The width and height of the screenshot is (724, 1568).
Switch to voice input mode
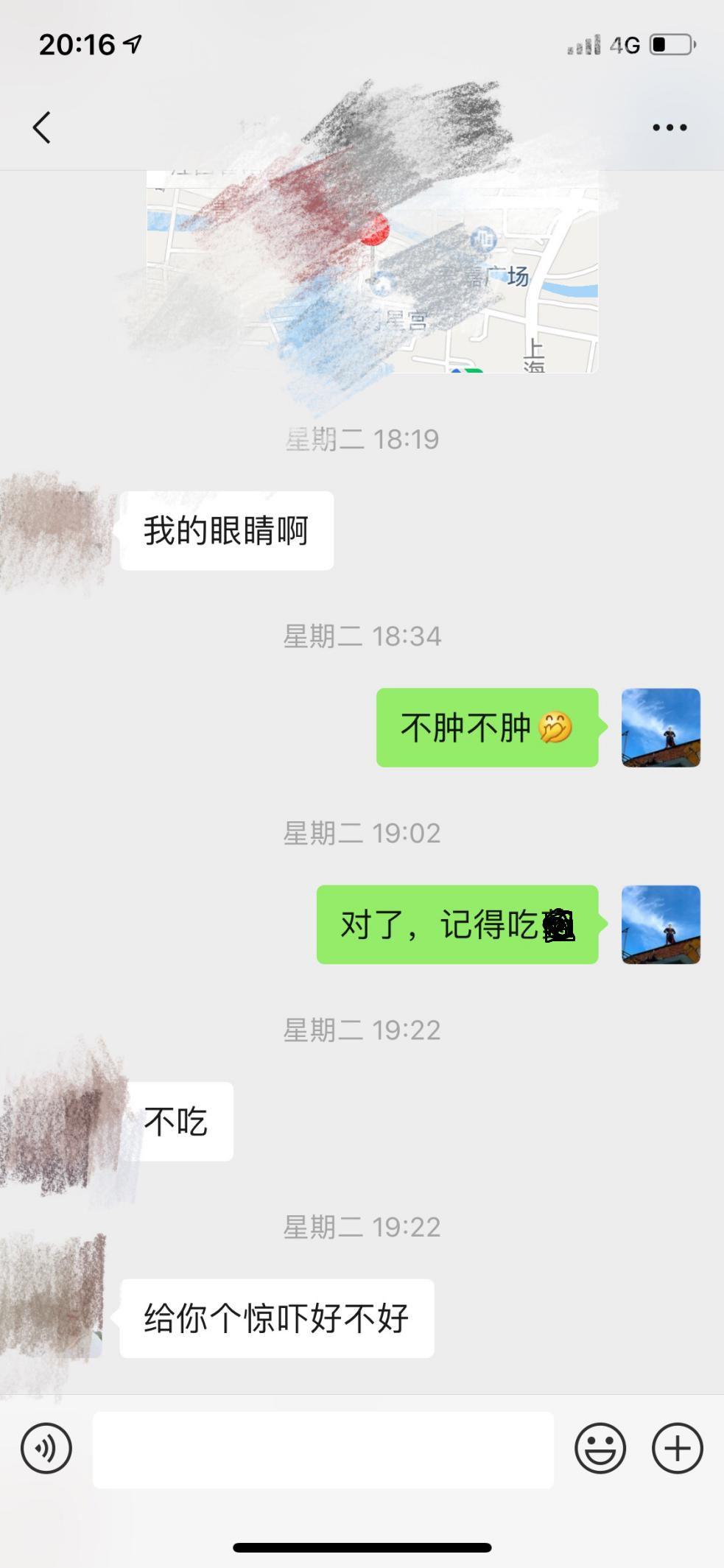point(46,1446)
